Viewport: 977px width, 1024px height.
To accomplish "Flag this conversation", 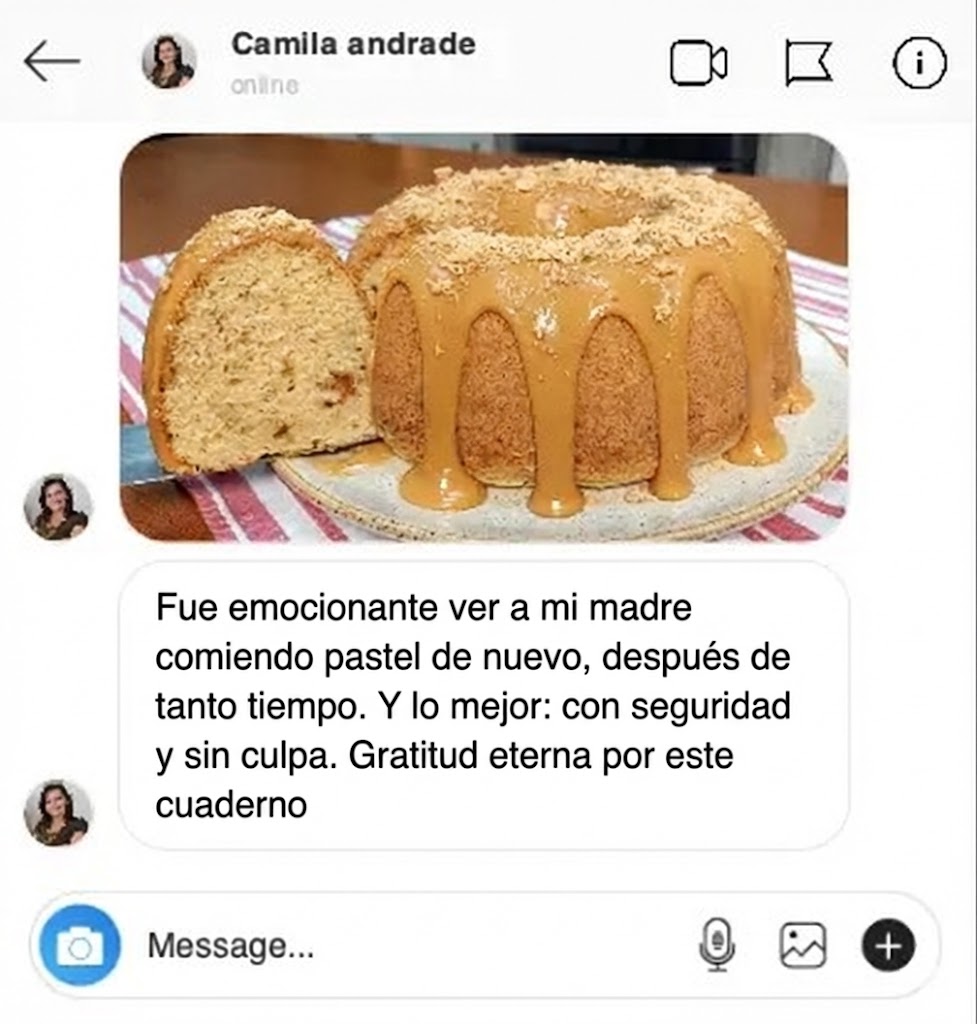I will [x=808, y=65].
